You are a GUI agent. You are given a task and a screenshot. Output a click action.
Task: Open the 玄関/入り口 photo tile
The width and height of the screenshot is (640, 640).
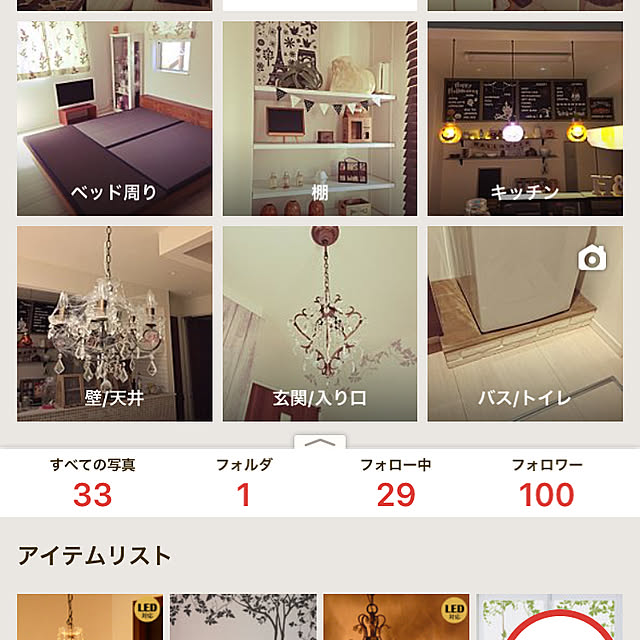tap(320, 323)
